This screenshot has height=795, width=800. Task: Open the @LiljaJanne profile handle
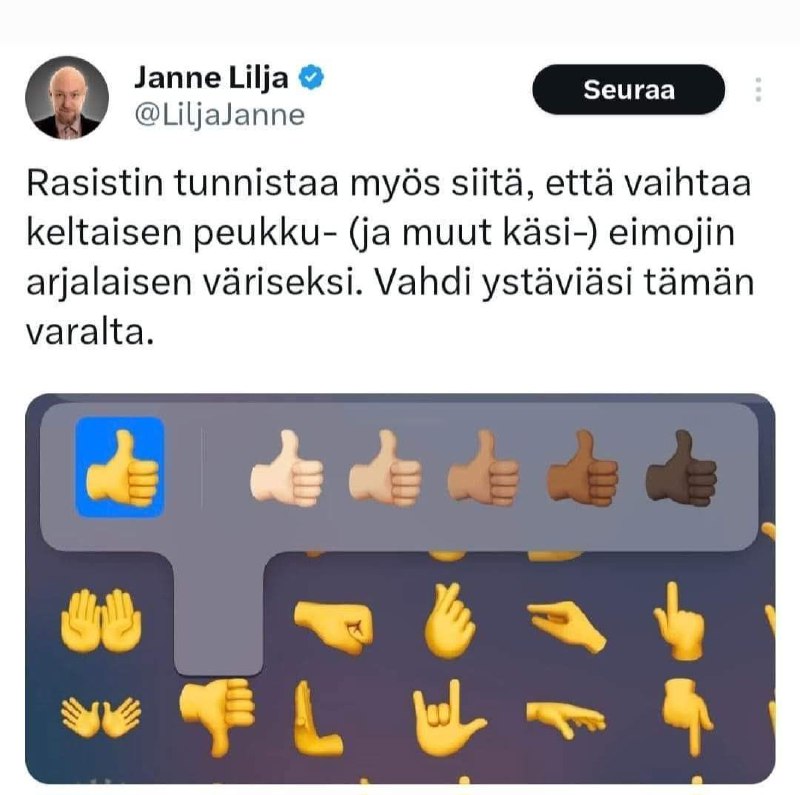218,115
